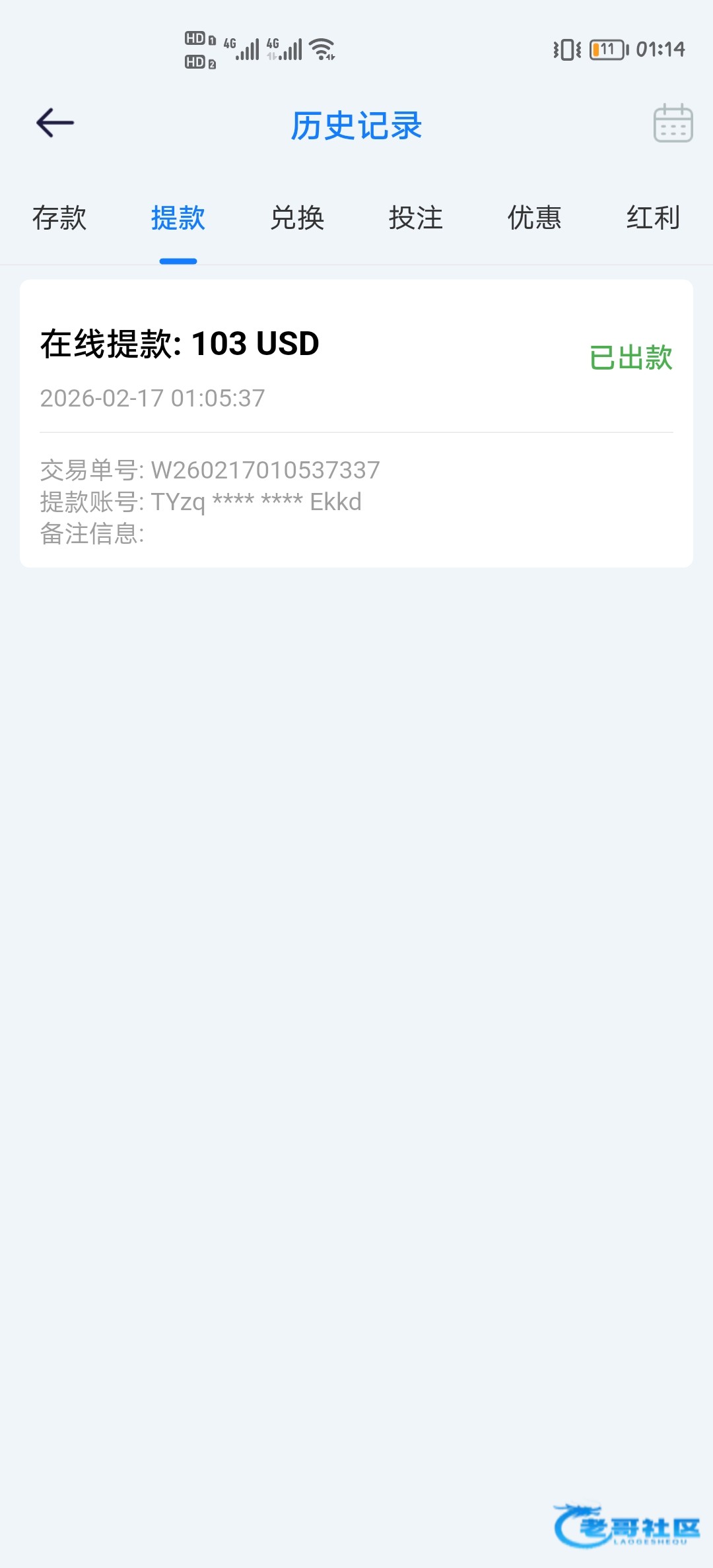Switch to the 兑换 tab
Viewport: 713px width, 1568px height.
point(297,218)
